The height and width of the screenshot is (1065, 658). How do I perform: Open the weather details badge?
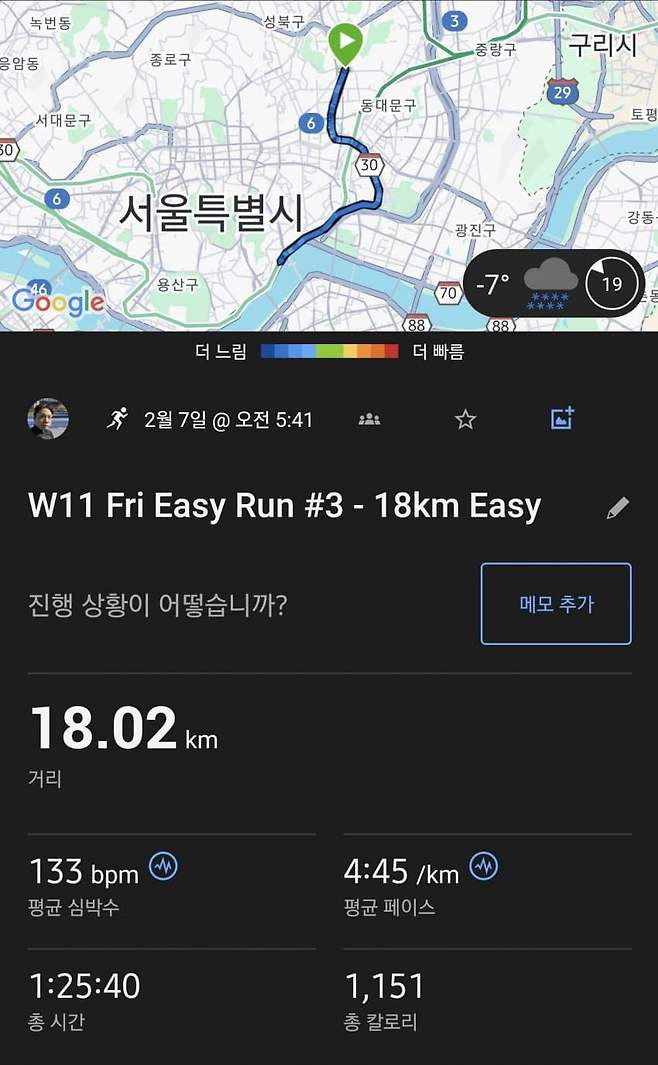click(553, 284)
